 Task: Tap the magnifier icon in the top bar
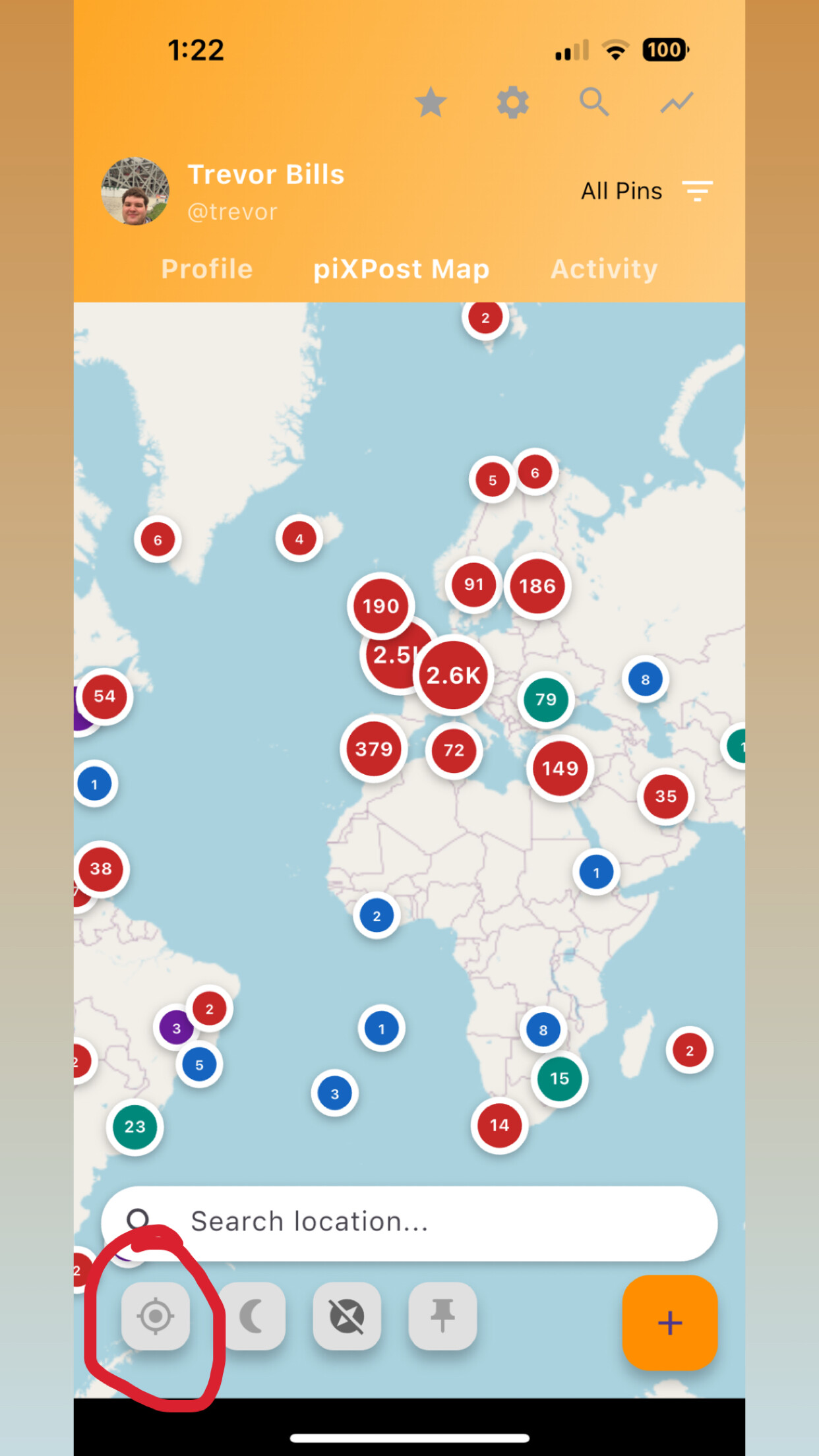point(594,102)
